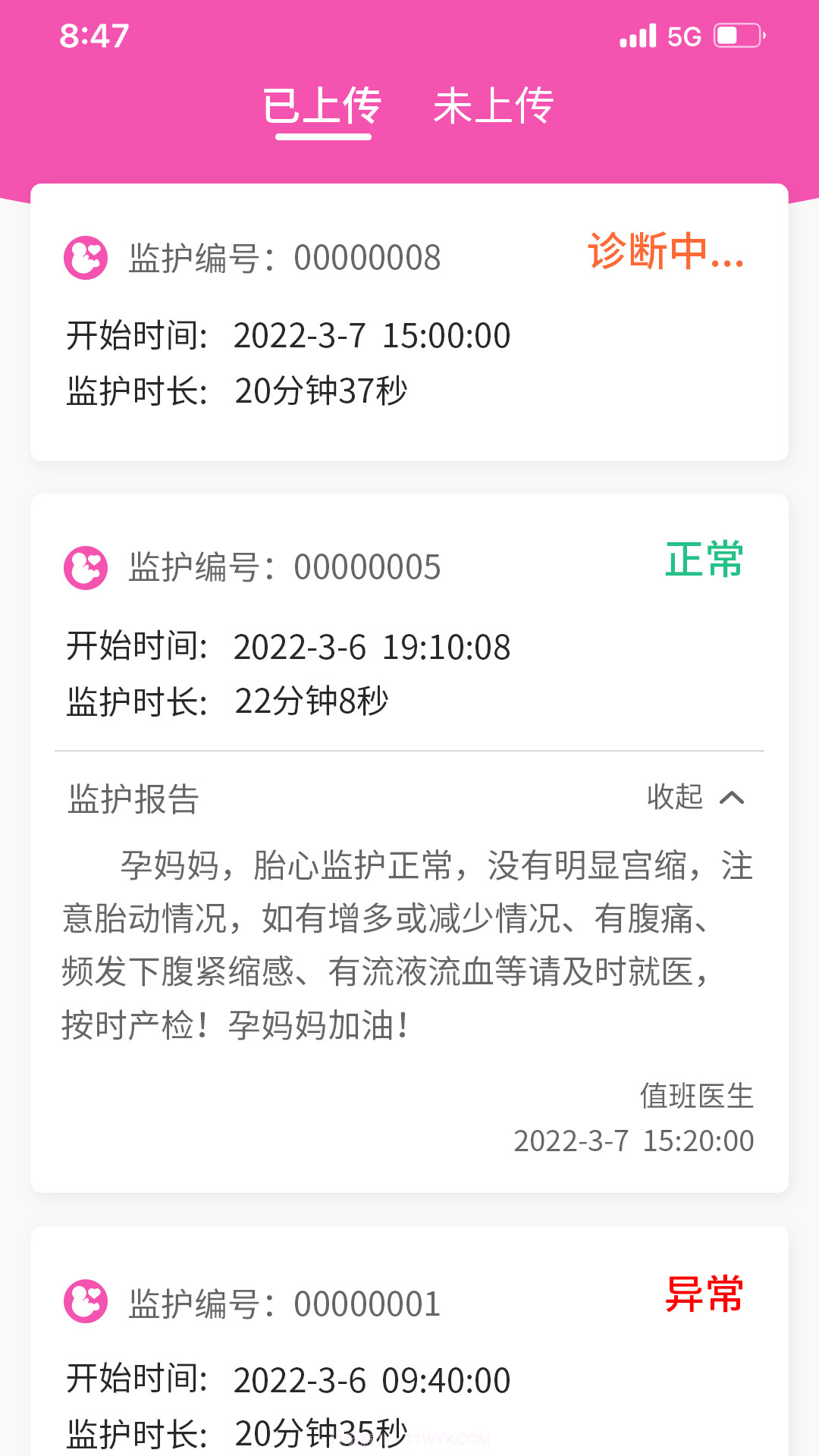Select the fetal icon next to record 00000005
This screenshot has width=819, height=1456.
pos(85,567)
